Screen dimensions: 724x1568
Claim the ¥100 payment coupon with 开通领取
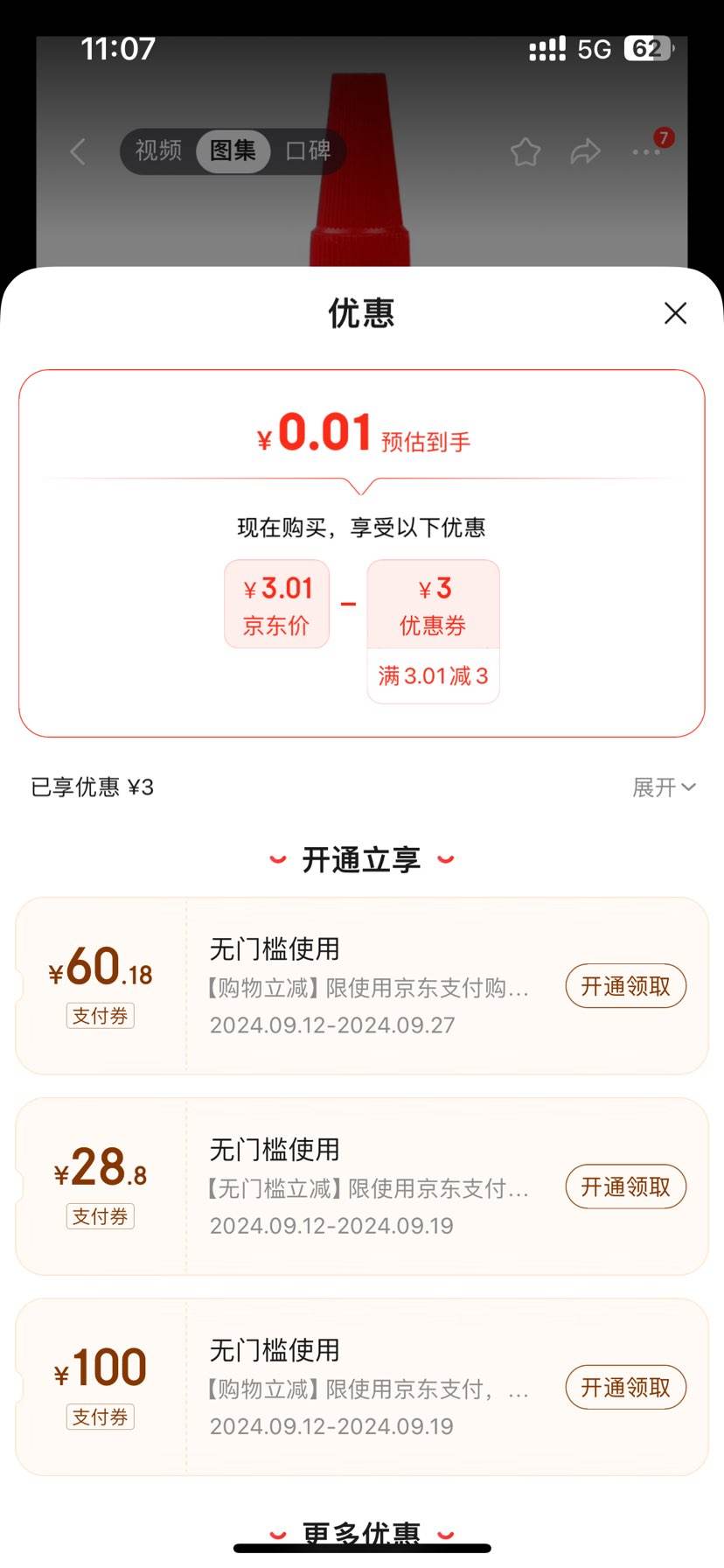point(625,1387)
